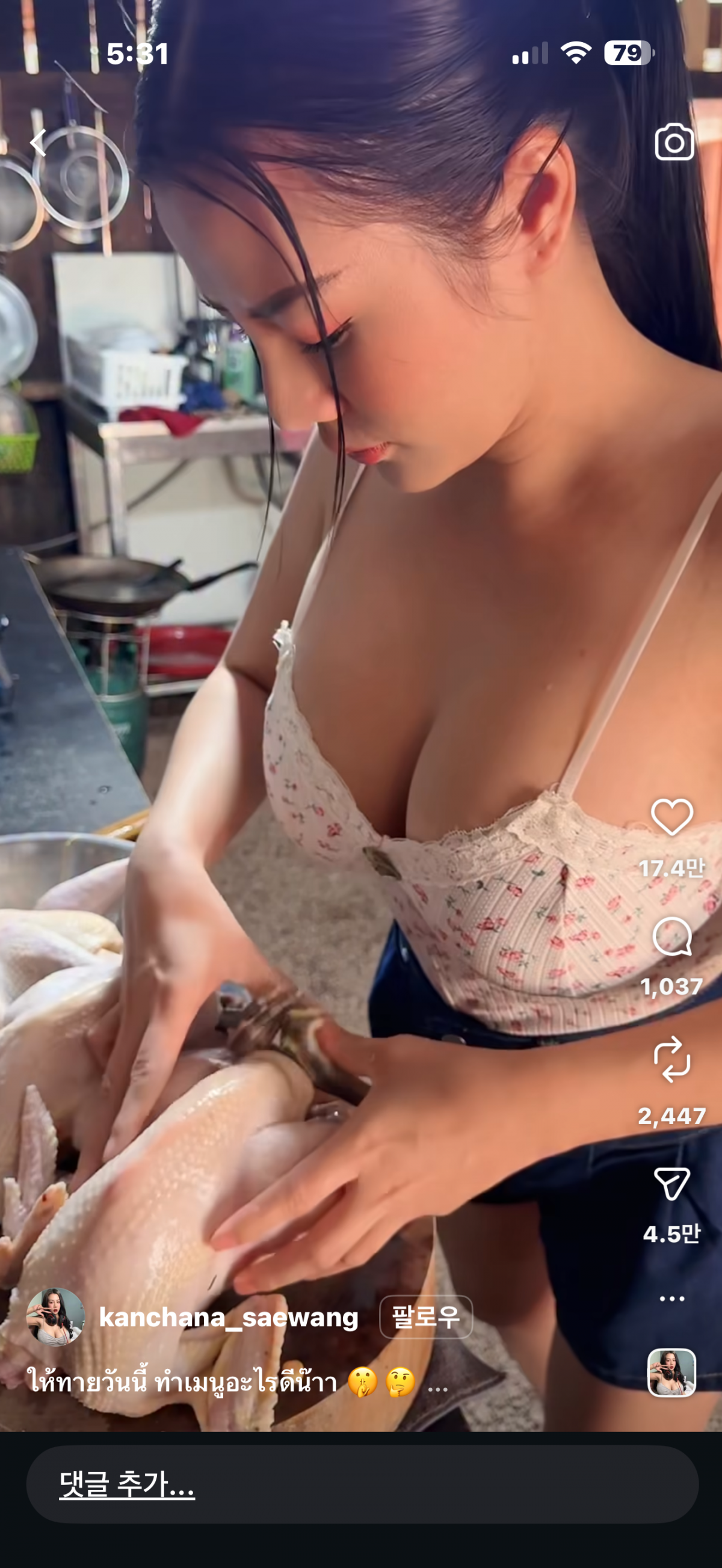Expand the truncated Thai caption
722x1568 pixels.
(437, 1383)
